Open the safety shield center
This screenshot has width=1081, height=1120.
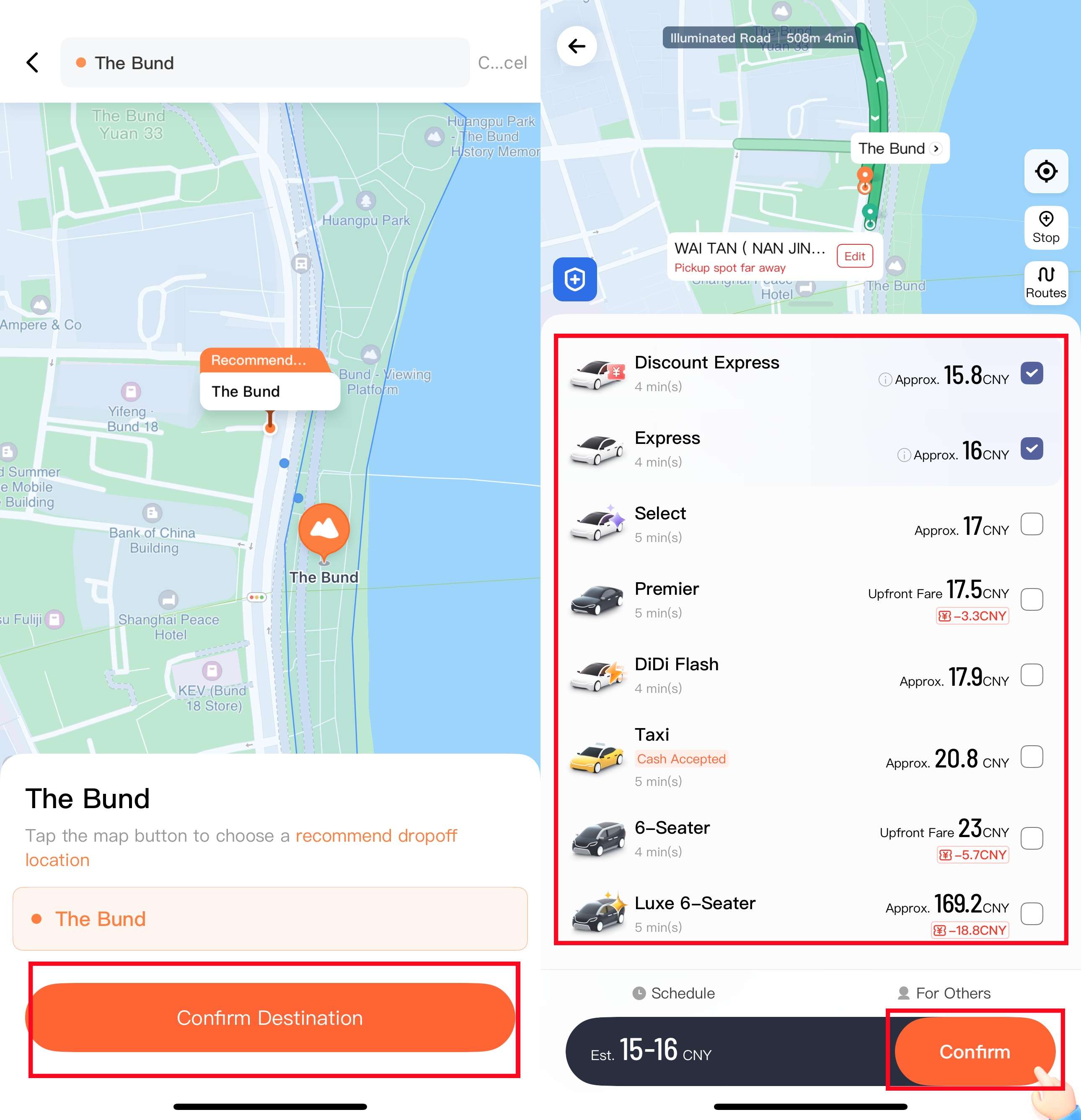(x=574, y=280)
